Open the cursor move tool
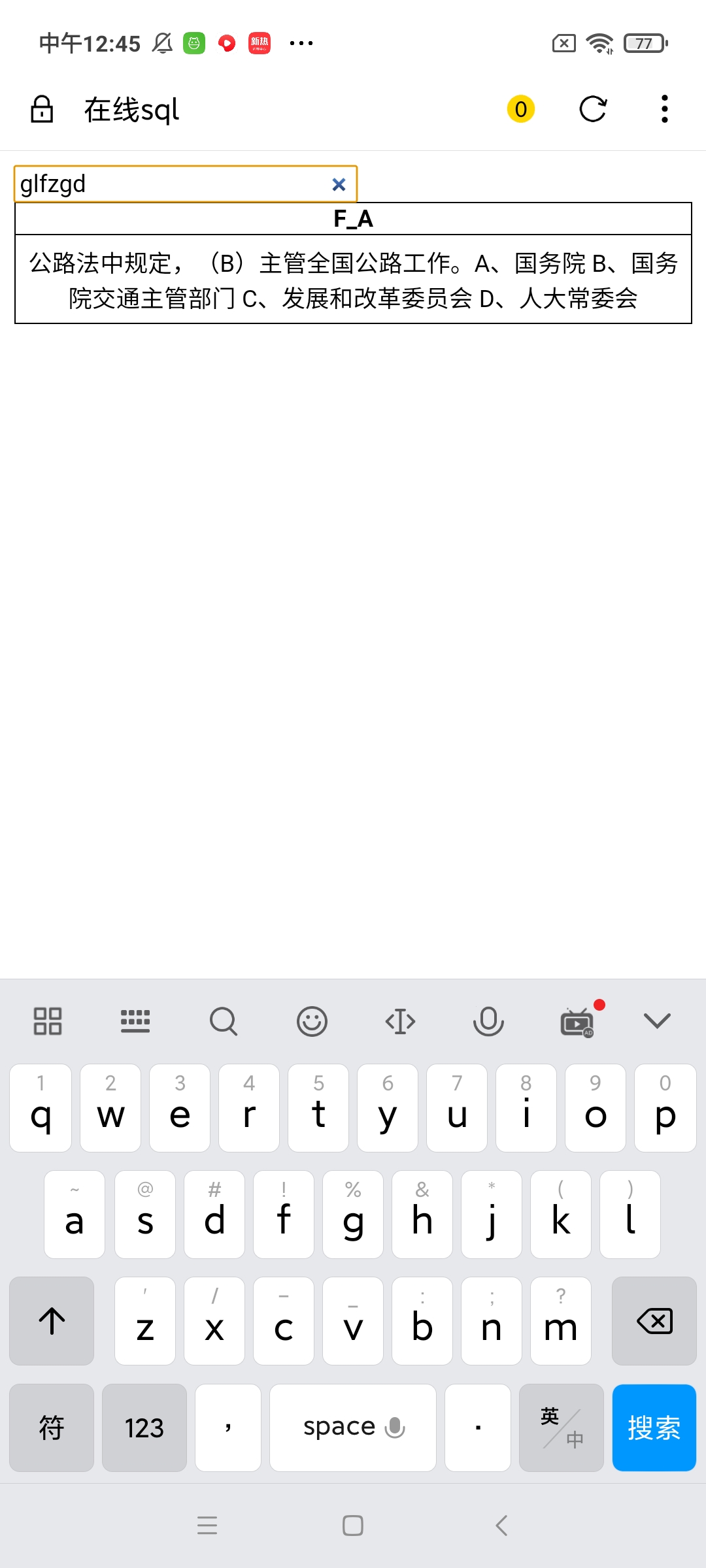 (x=400, y=1021)
